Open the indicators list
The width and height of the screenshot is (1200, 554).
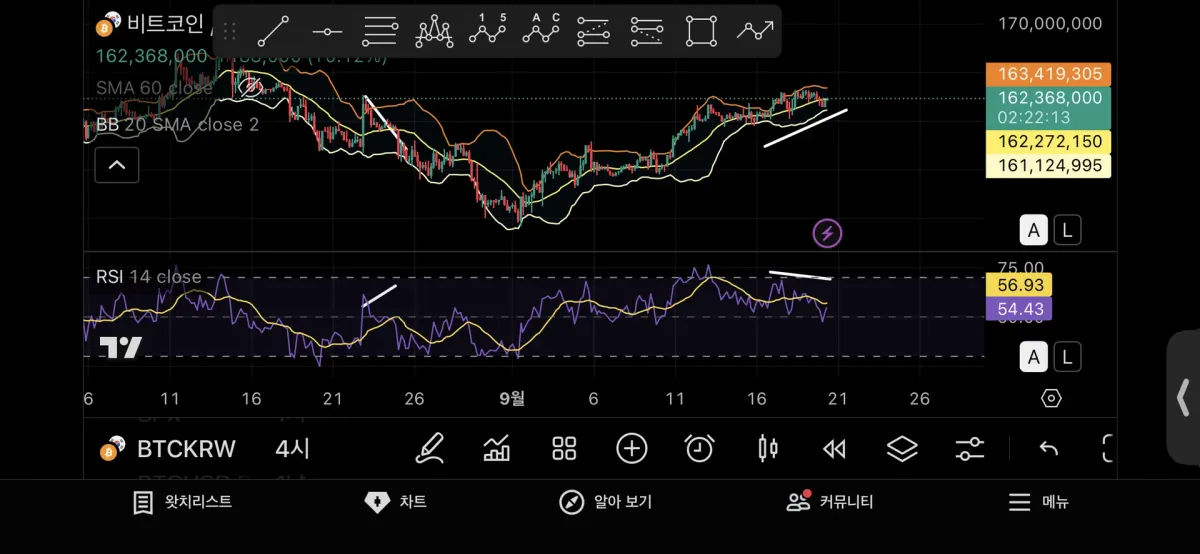(x=496, y=449)
